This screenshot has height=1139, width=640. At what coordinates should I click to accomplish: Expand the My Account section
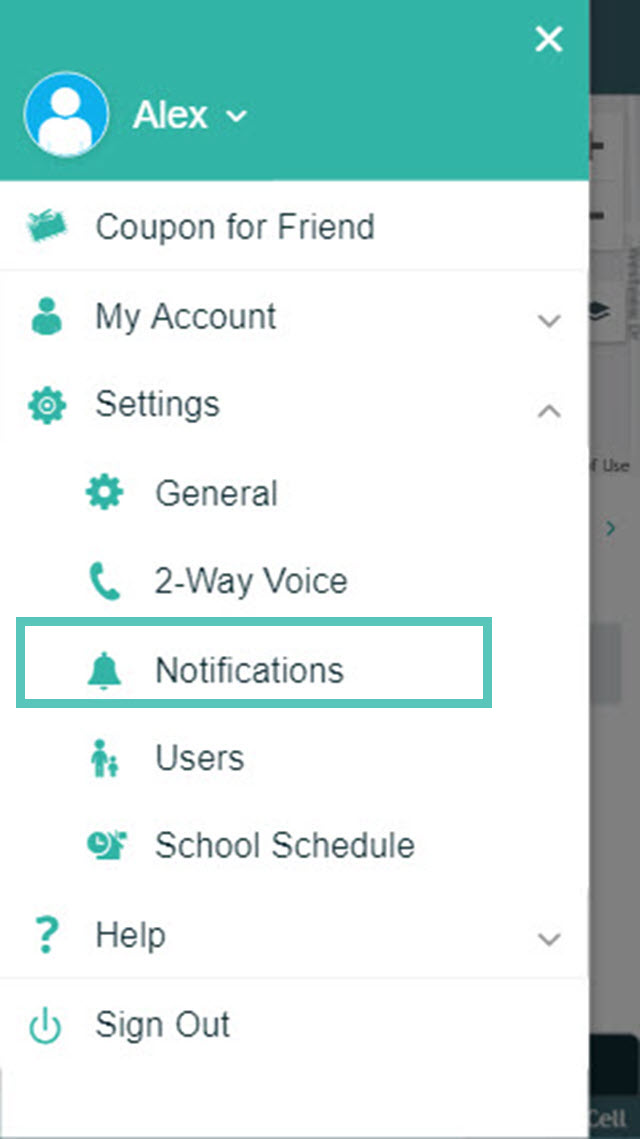[x=294, y=317]
